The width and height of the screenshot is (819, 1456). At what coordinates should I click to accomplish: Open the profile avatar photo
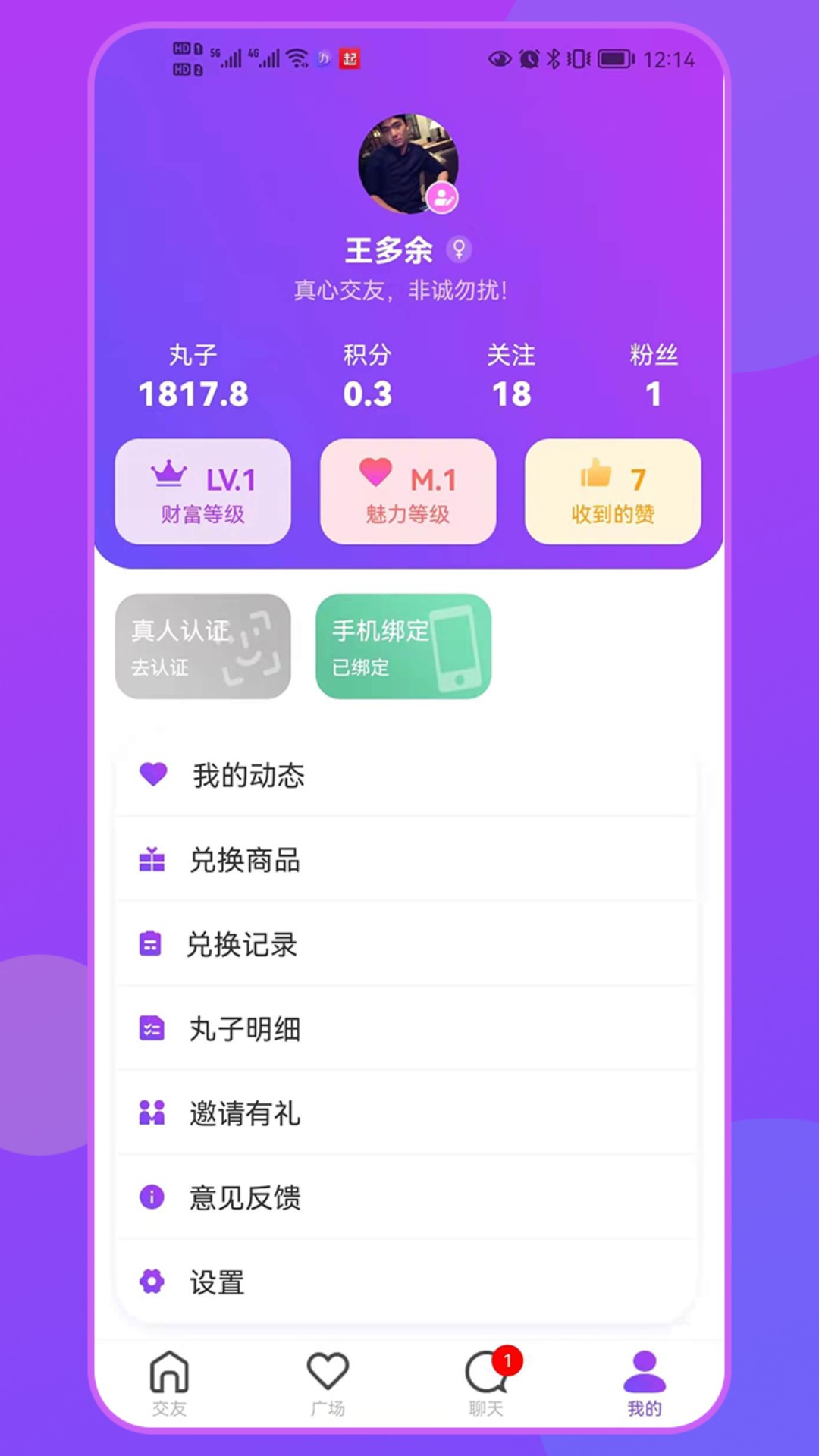coord(409,162)
